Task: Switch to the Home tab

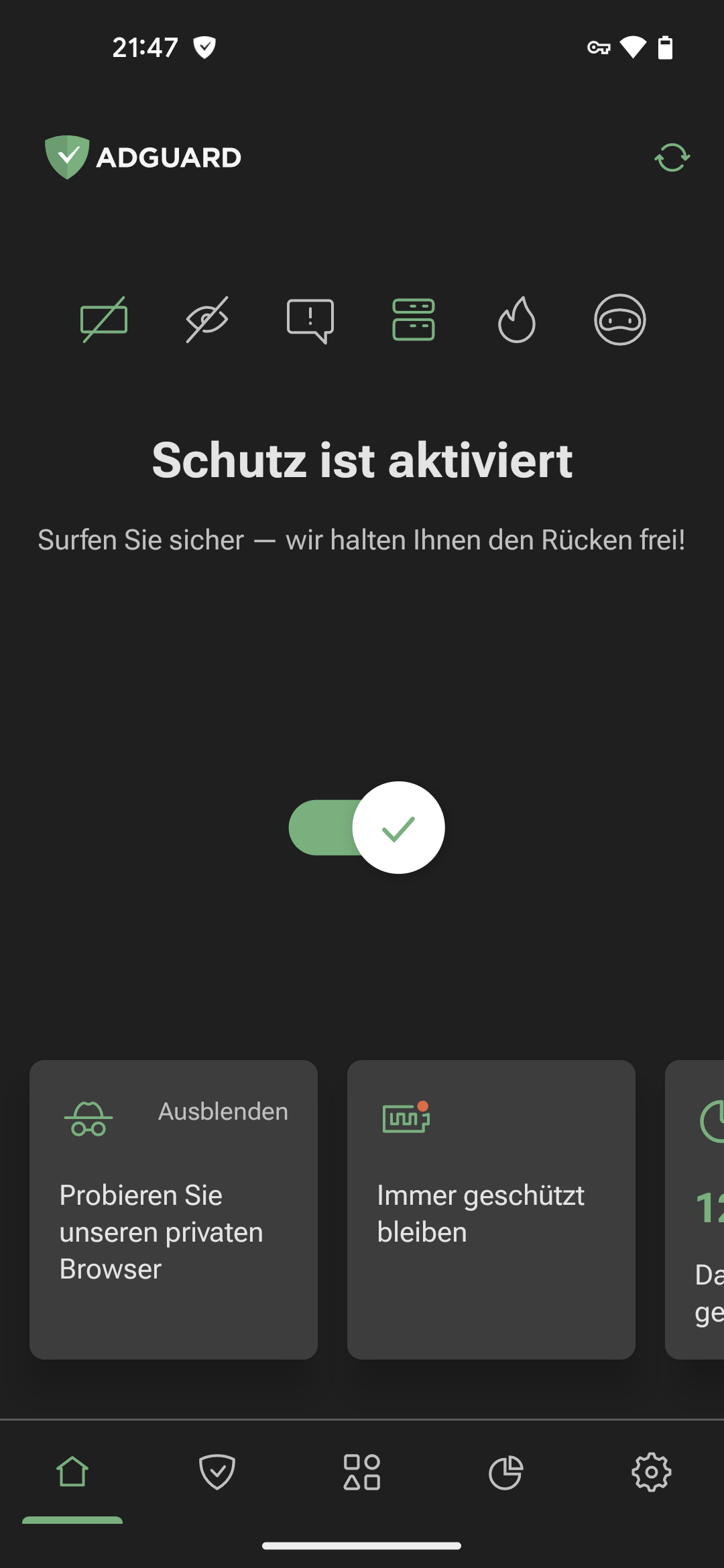Action: coord(72,1472)
